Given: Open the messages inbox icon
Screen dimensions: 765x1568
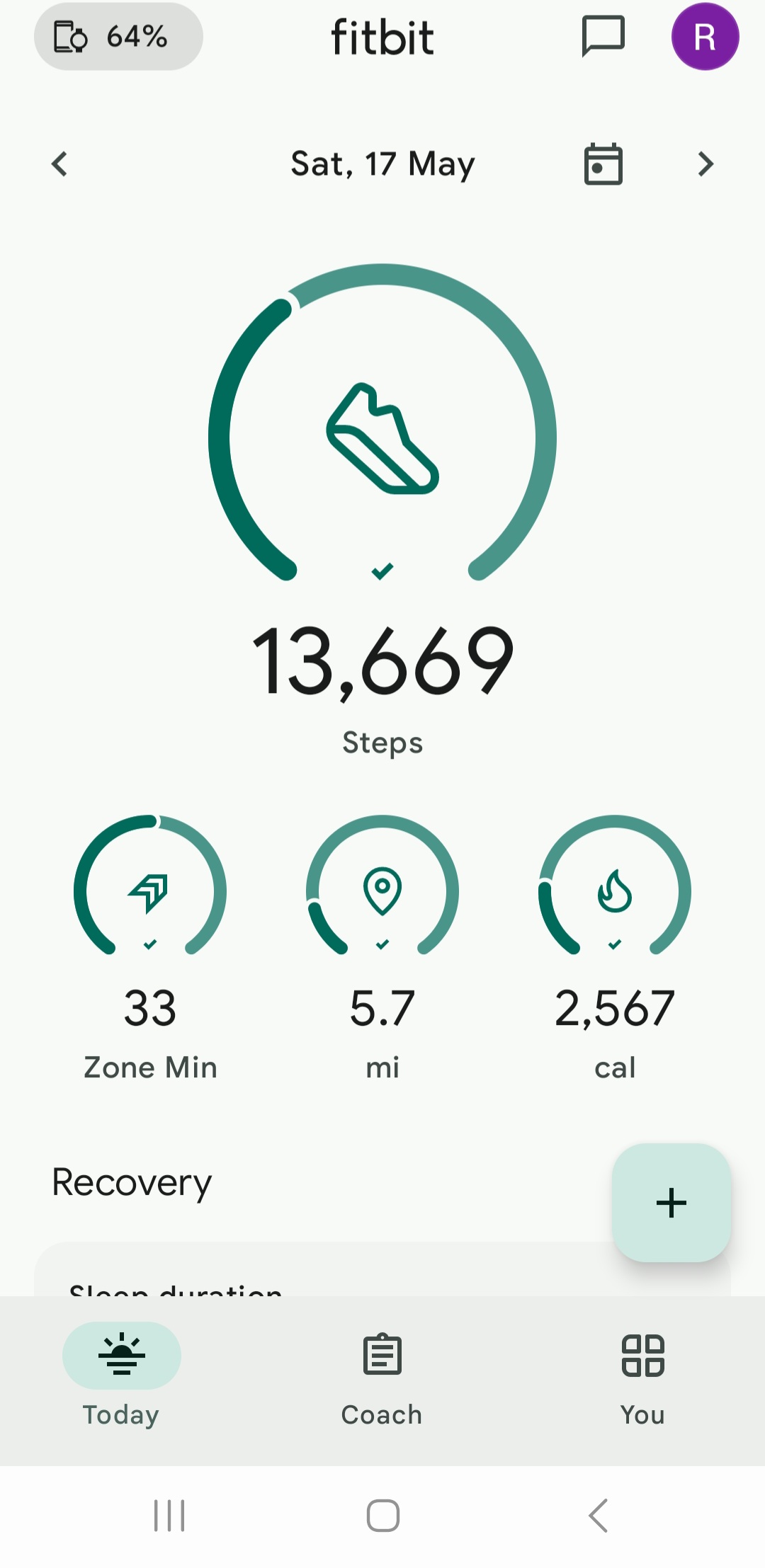Looking at the screenshot, I should point(603,36).
